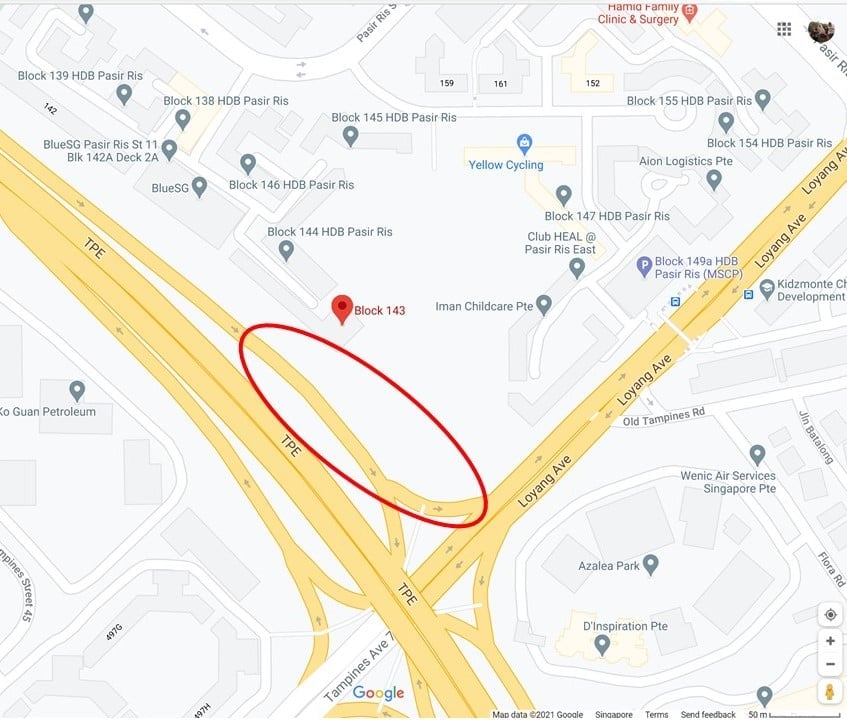Show my current location
Viewport: 847px width, 720px height.
tap(830, 614)
